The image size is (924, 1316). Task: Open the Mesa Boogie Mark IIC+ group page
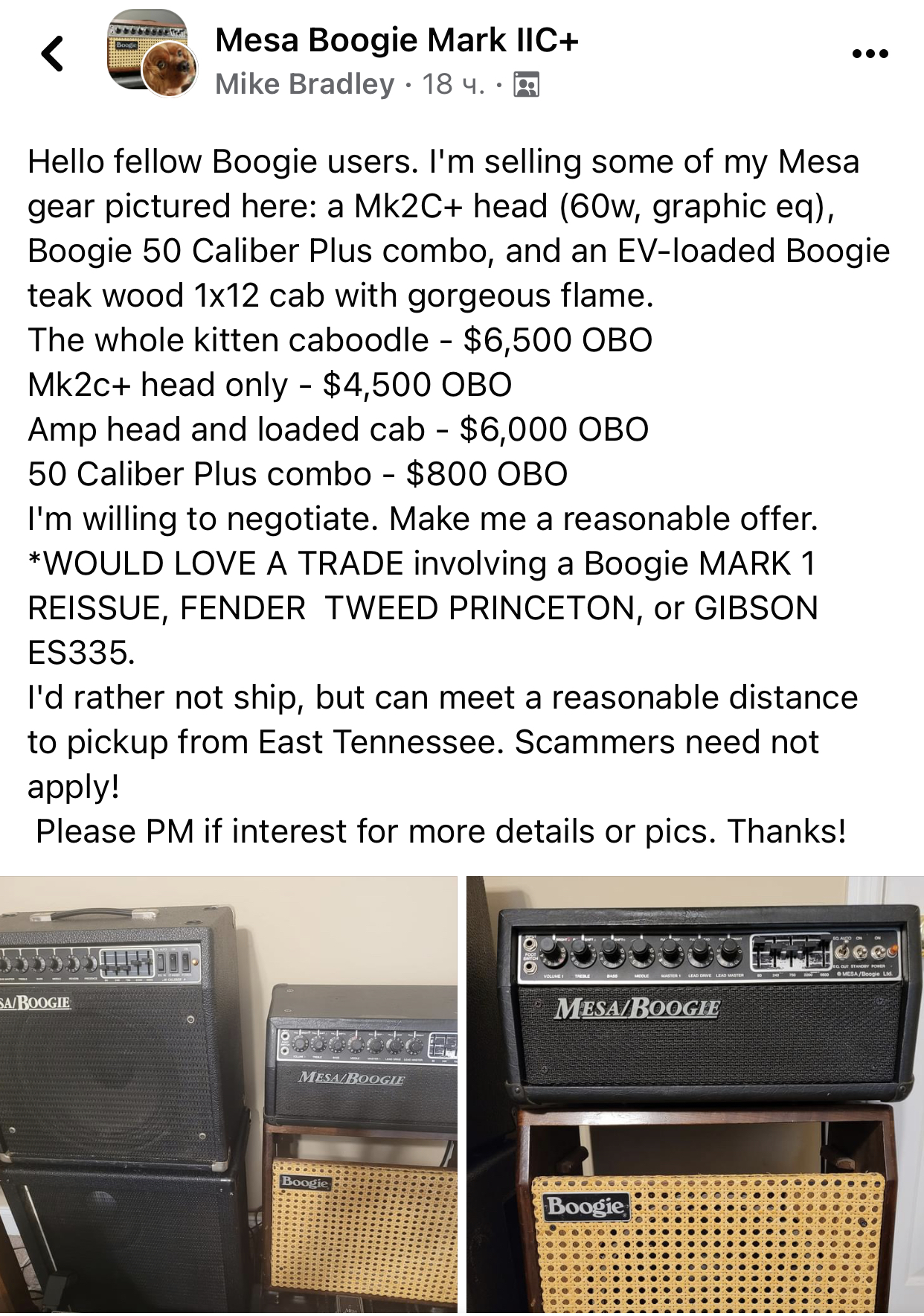pos(396,40)
